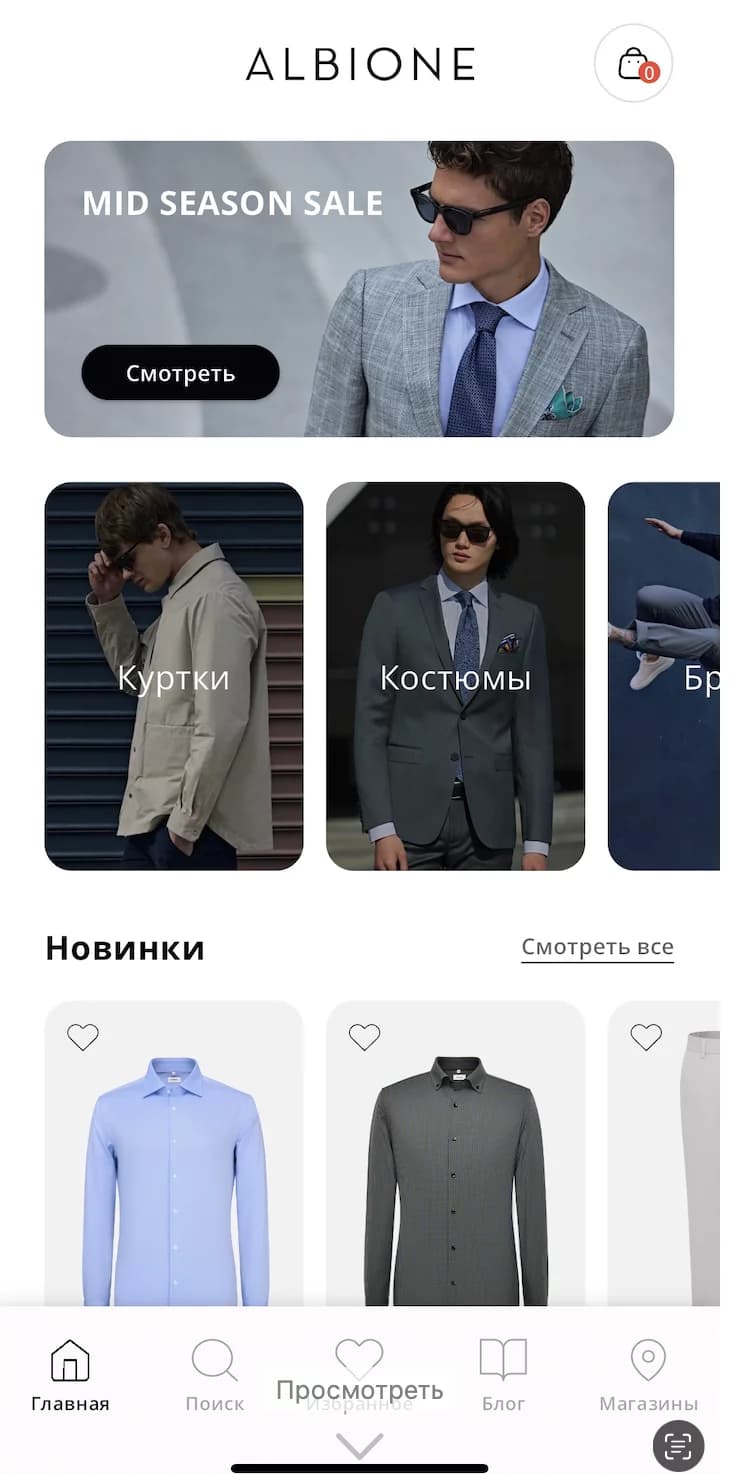Screen dimensions: 732x1474
Task: Switch to the Поиск tab
Action: pos(214,1375)
